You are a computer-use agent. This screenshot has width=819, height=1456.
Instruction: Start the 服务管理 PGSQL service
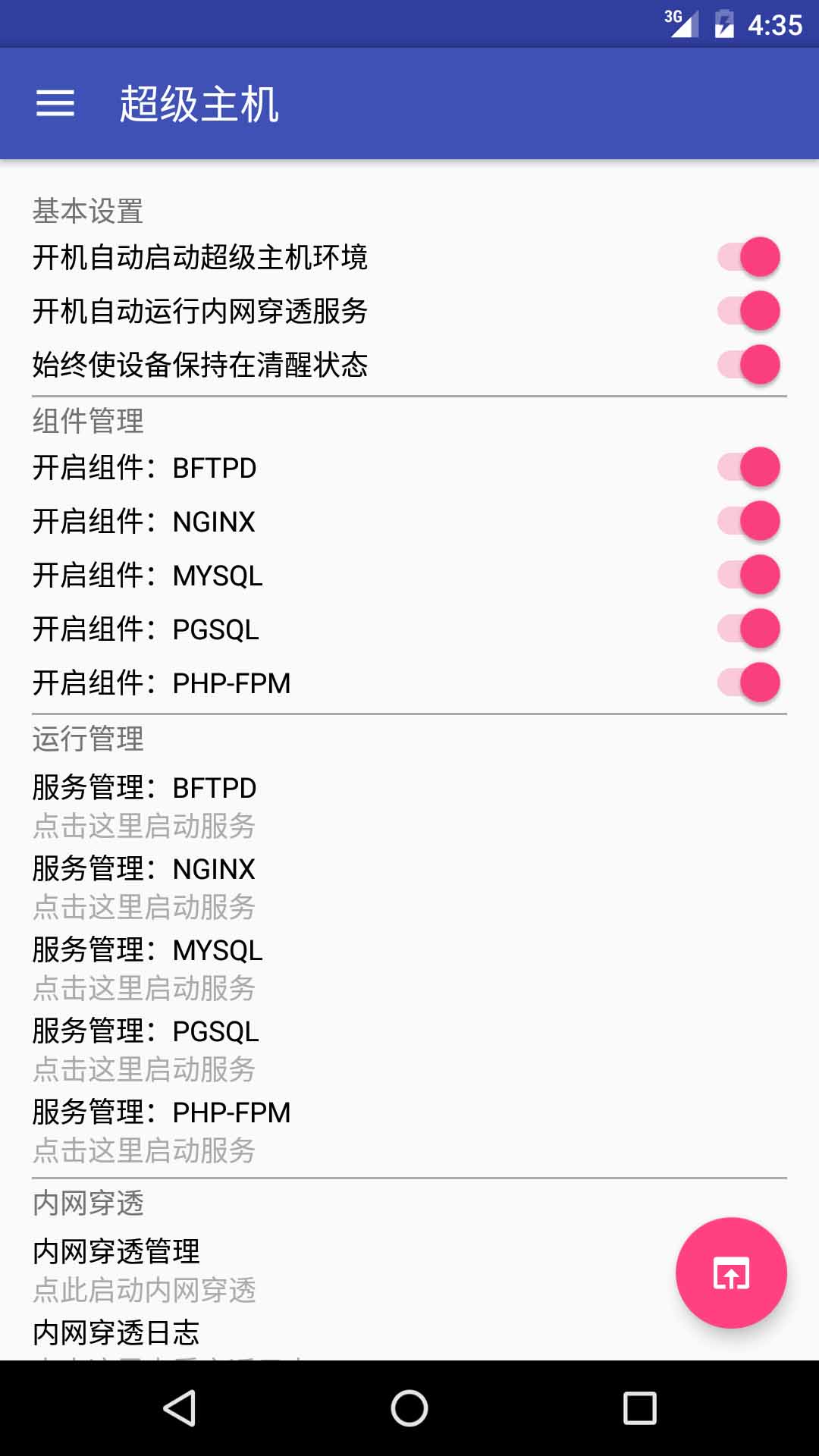(x=146, y=1050)
